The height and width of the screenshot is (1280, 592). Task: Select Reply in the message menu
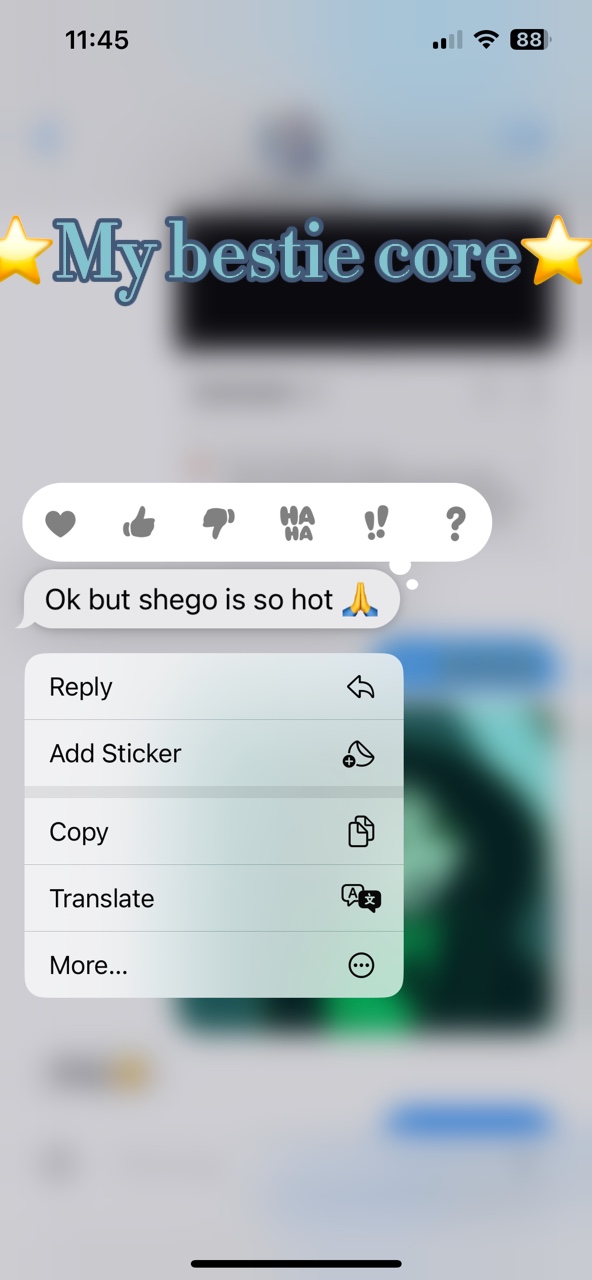click(214, 687)
